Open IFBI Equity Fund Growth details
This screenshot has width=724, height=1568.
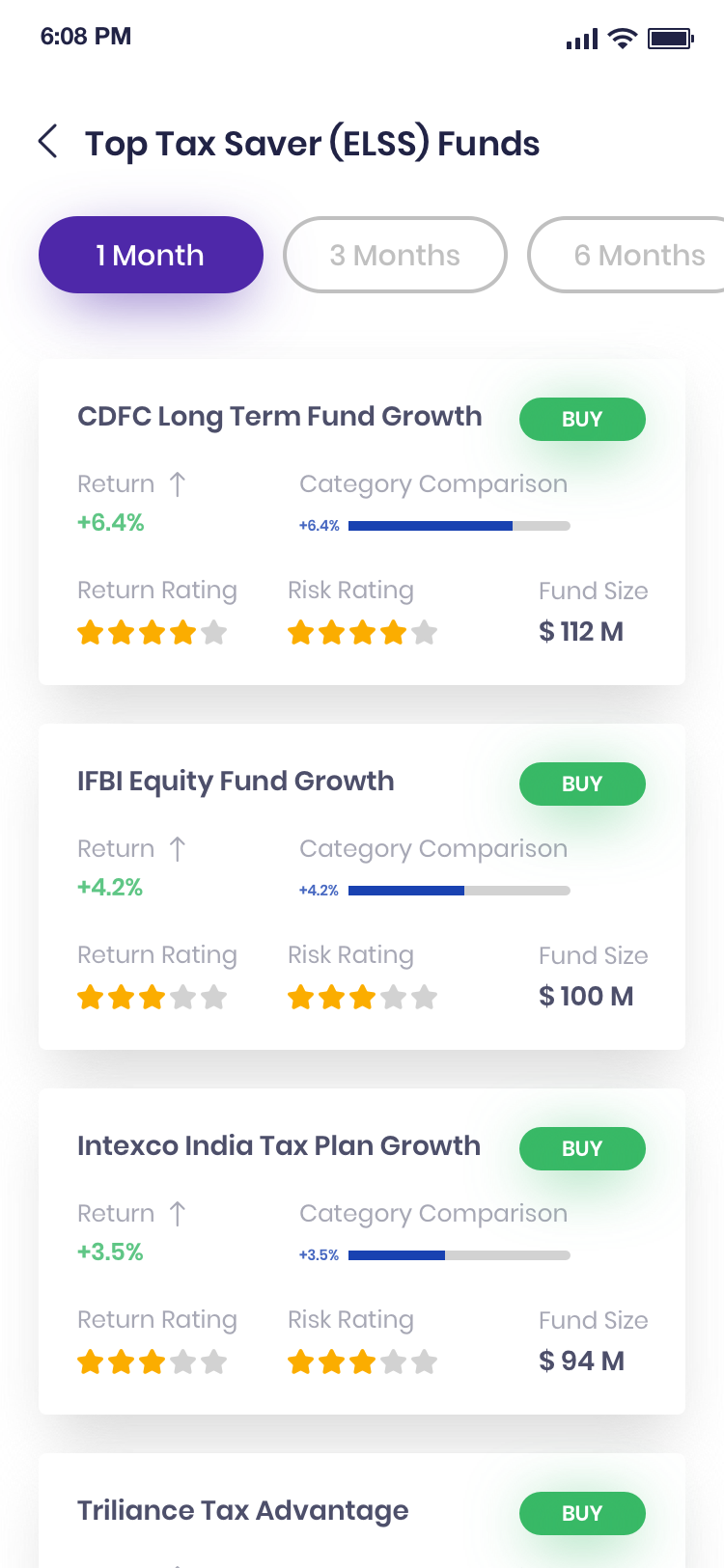(x=362, y=887)
